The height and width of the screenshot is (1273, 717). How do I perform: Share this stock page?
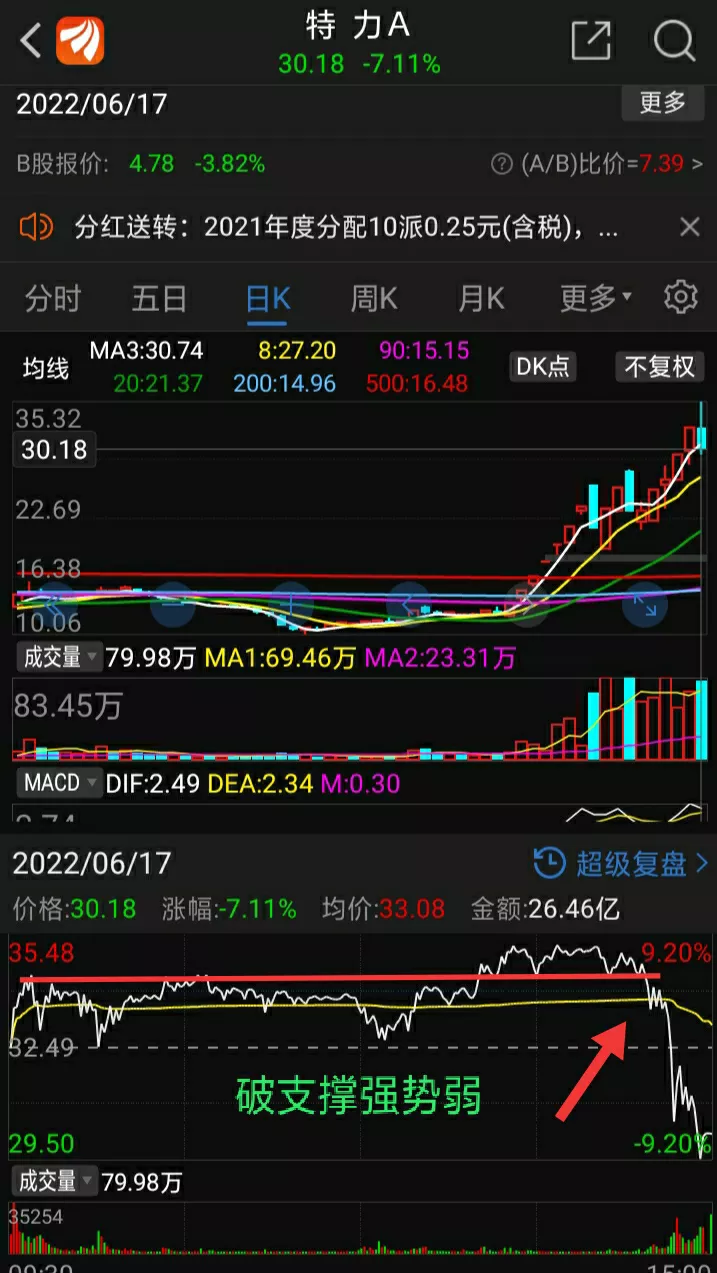click(x=591, y=41)
